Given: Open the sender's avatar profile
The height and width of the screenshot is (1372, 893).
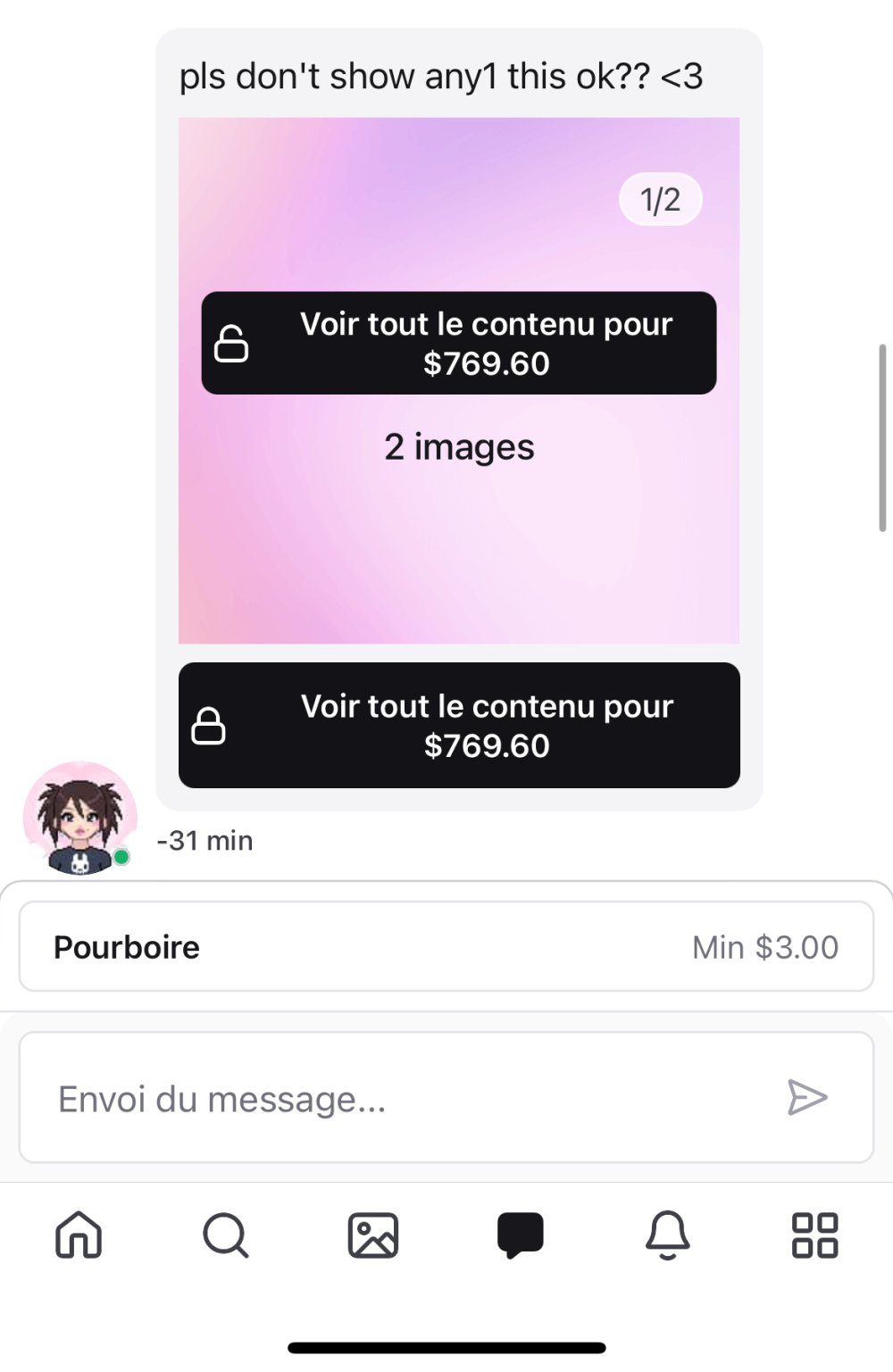Looking at the screenshot, I should pos(79,819).
